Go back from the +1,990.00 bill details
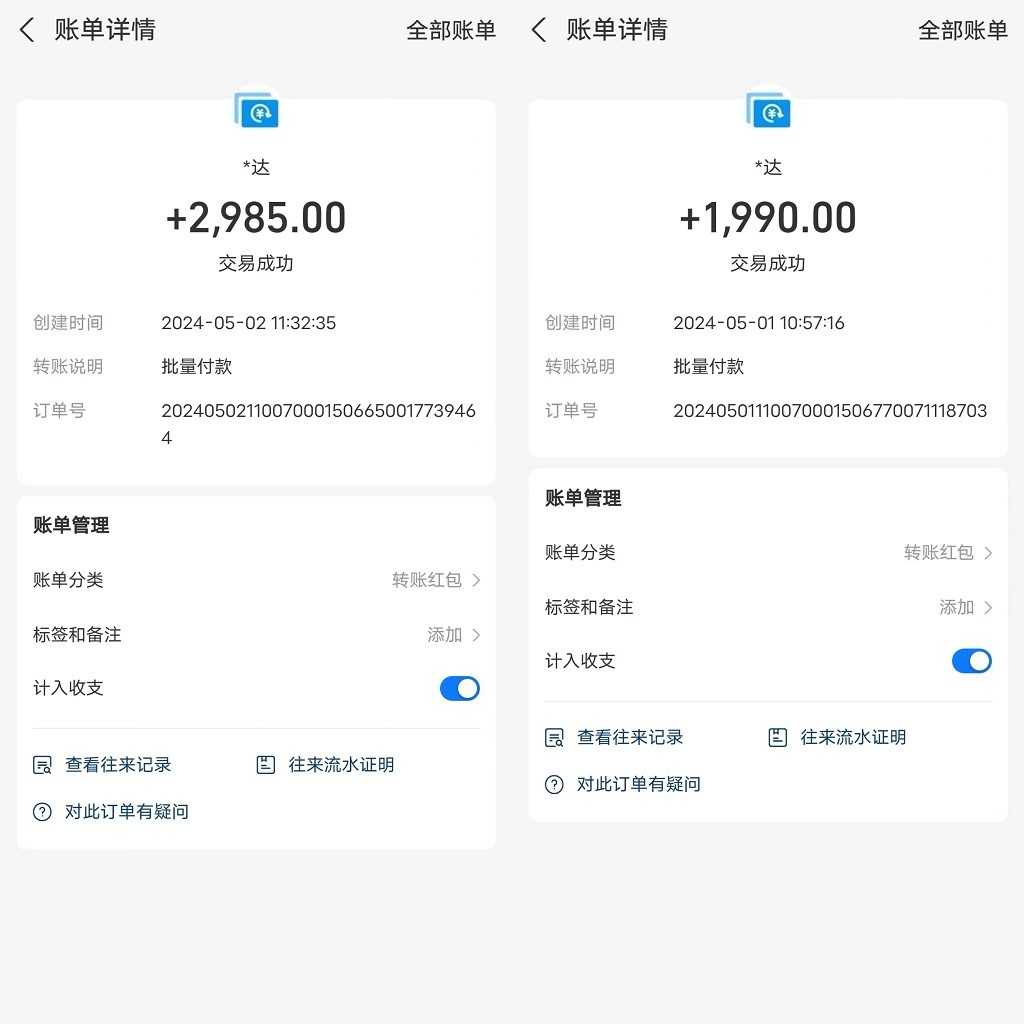 click(539, 30)
